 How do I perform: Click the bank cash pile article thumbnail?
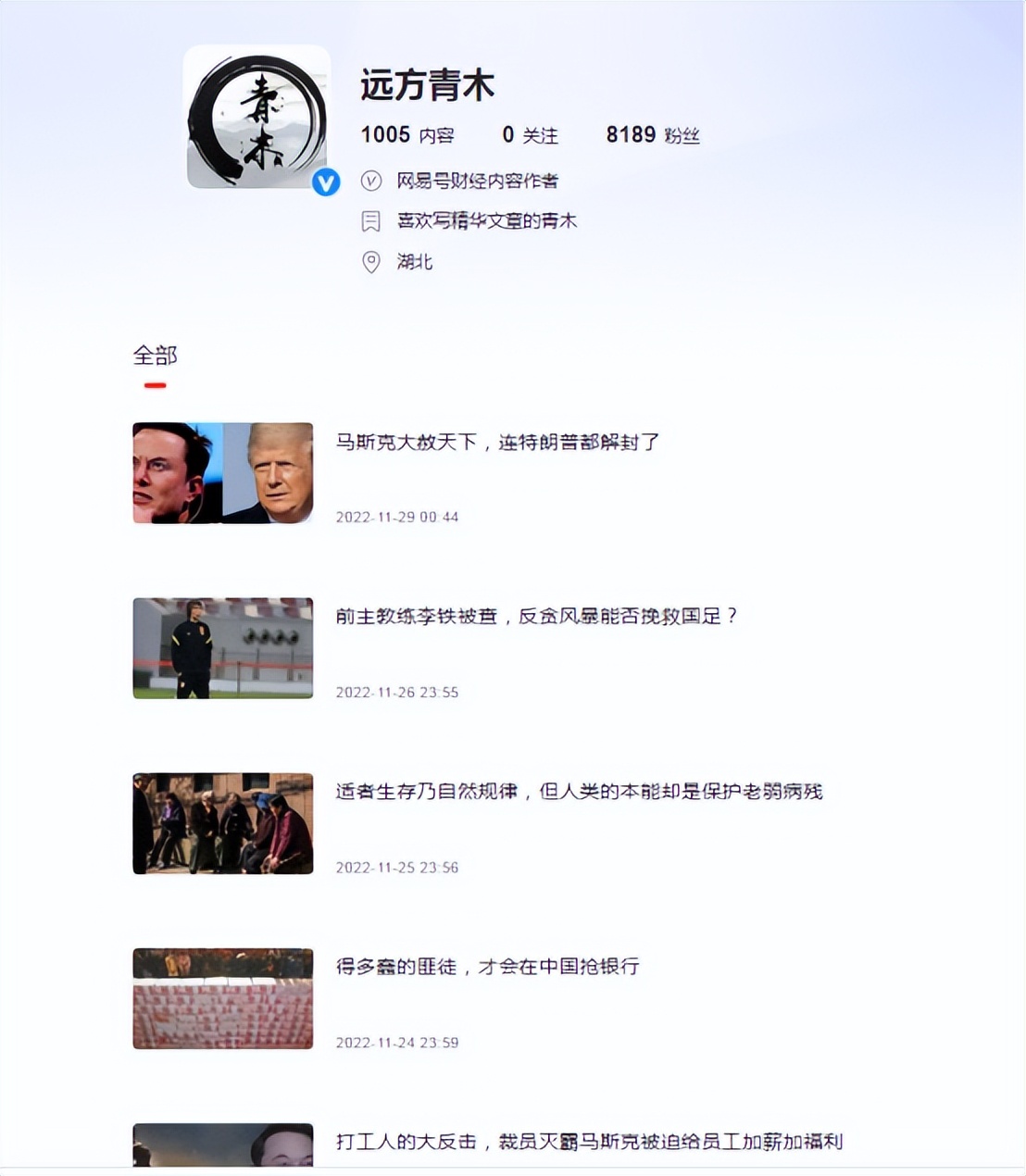pyautogui.click(x=222, y=999)
